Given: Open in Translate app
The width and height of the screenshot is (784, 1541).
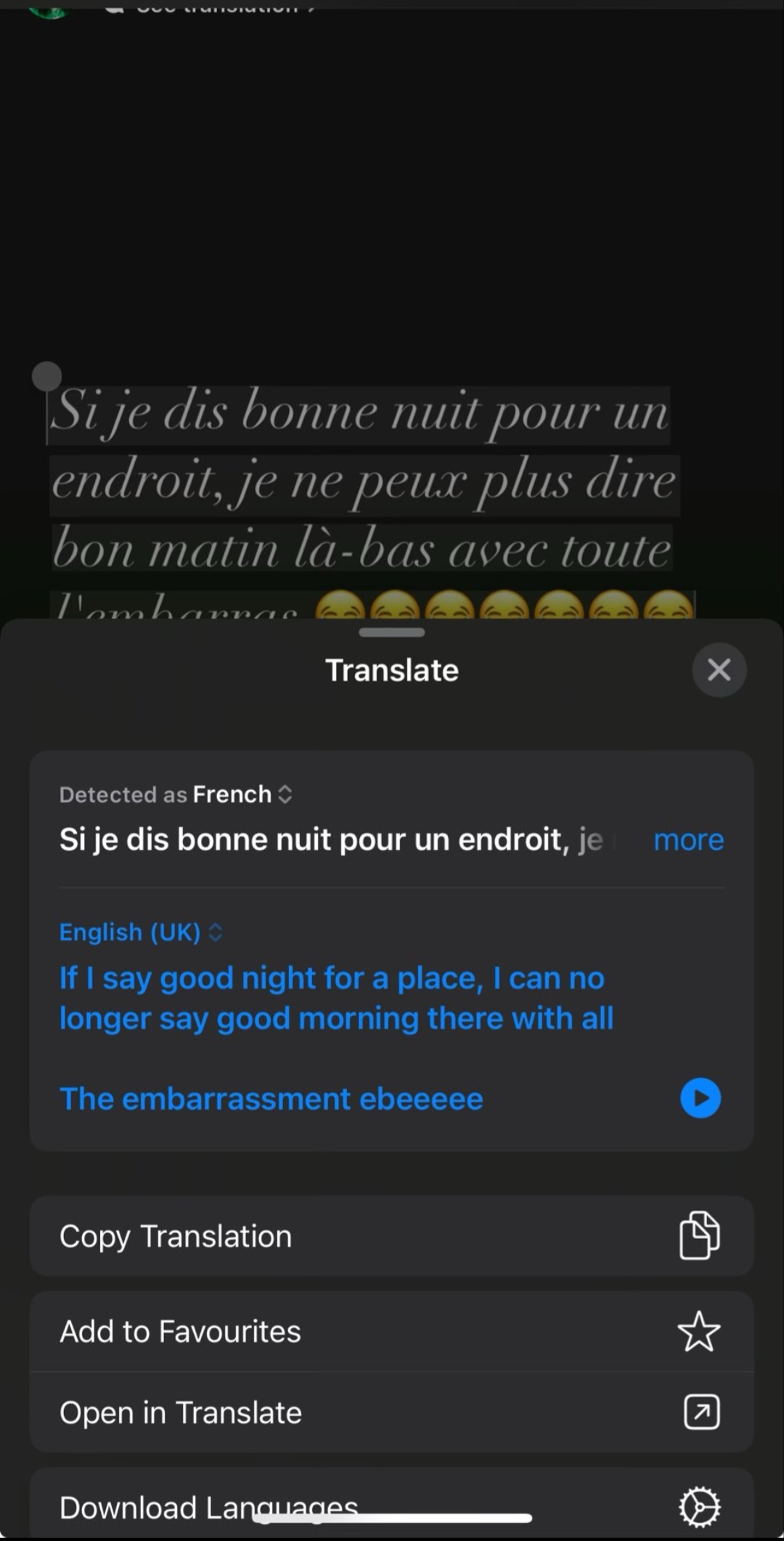Looking at the screenshot, I should coord(392,1412).
